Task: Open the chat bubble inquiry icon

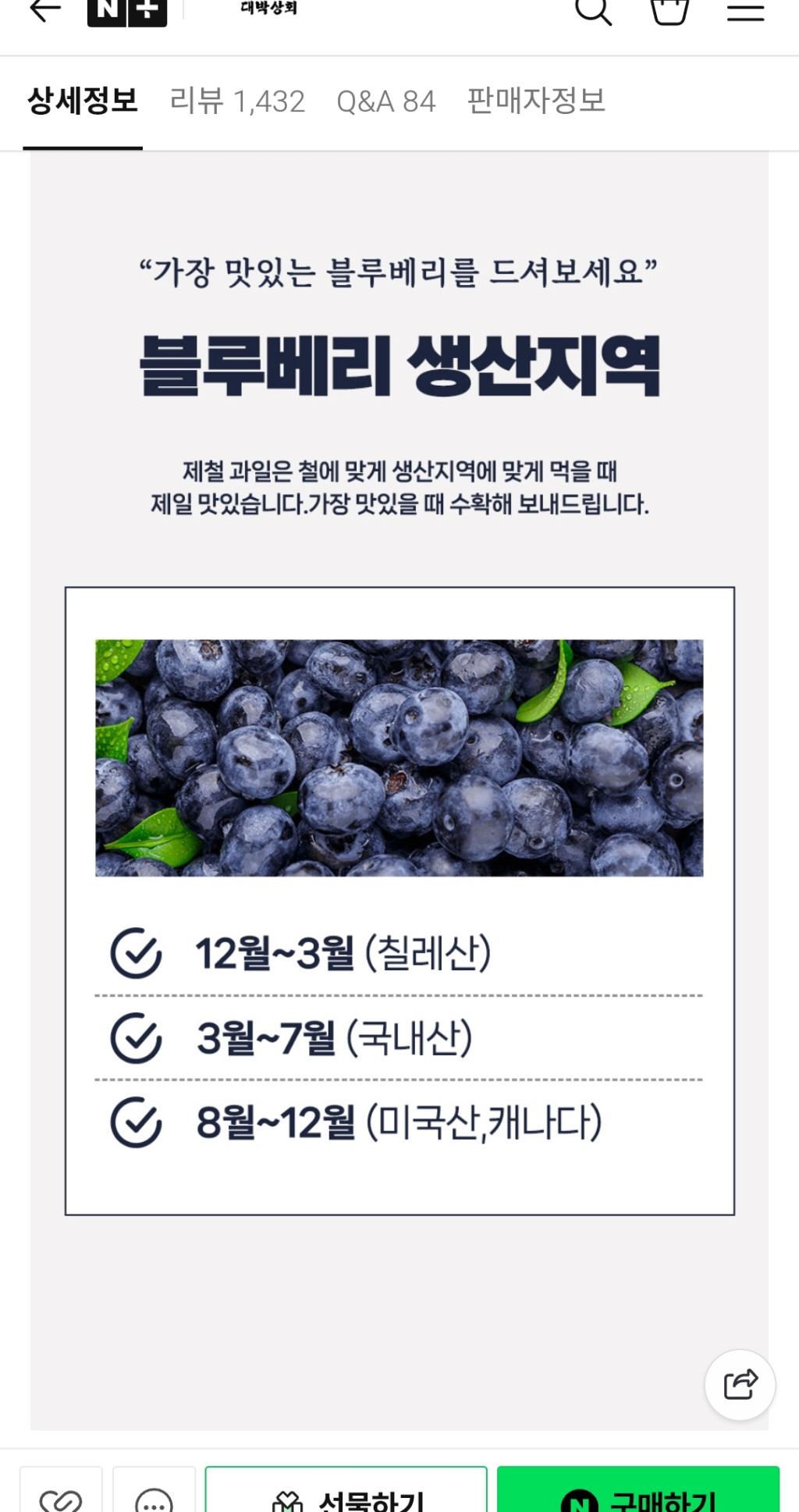Action: point(154,1496)
